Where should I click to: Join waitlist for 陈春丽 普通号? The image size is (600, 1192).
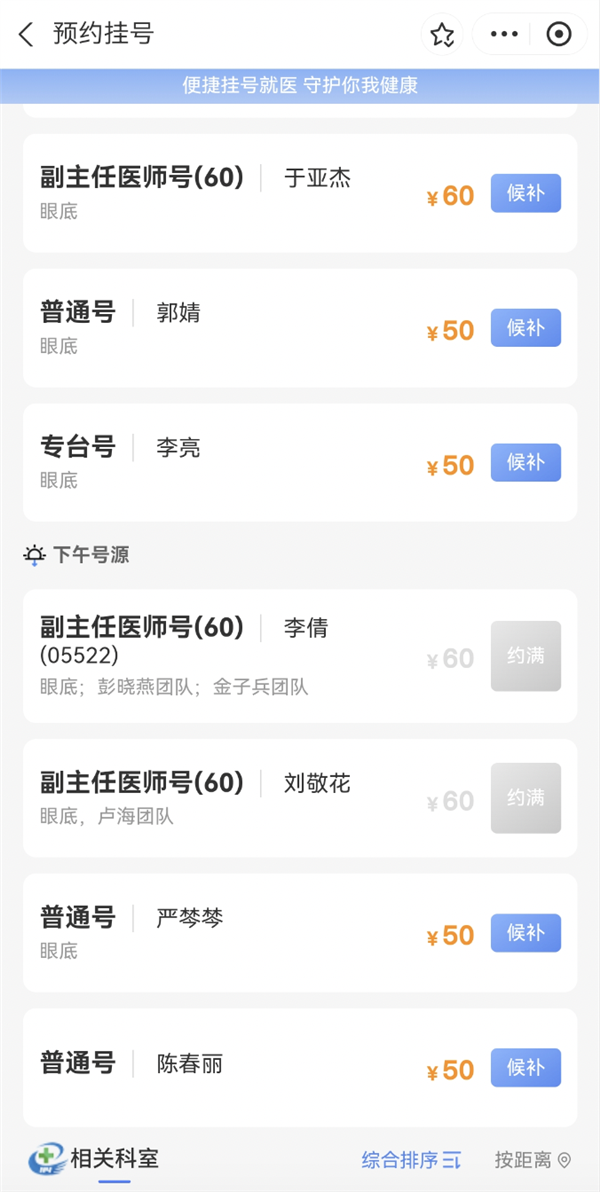coord(525,1068)
